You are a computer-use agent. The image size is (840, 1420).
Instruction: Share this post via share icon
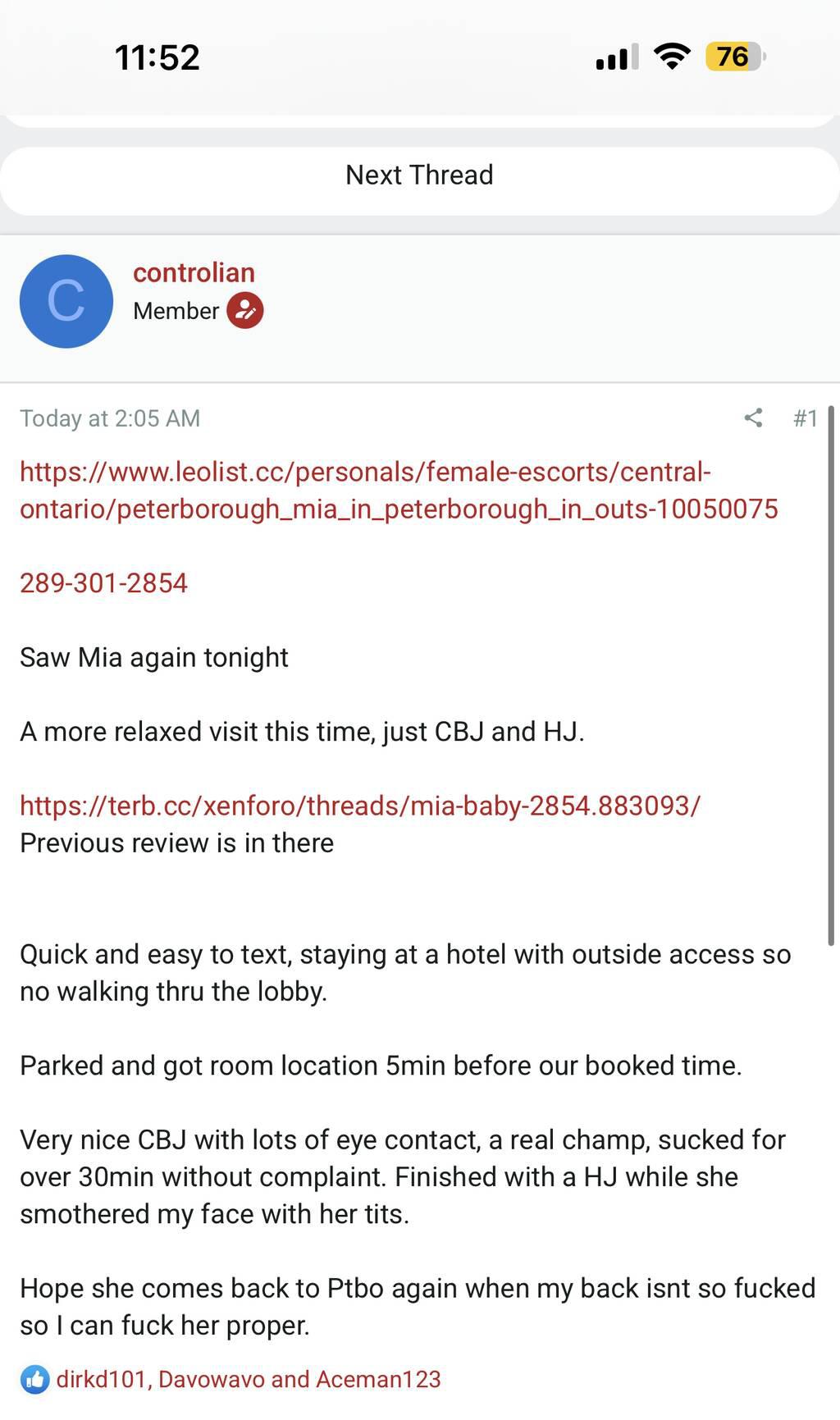753,418
